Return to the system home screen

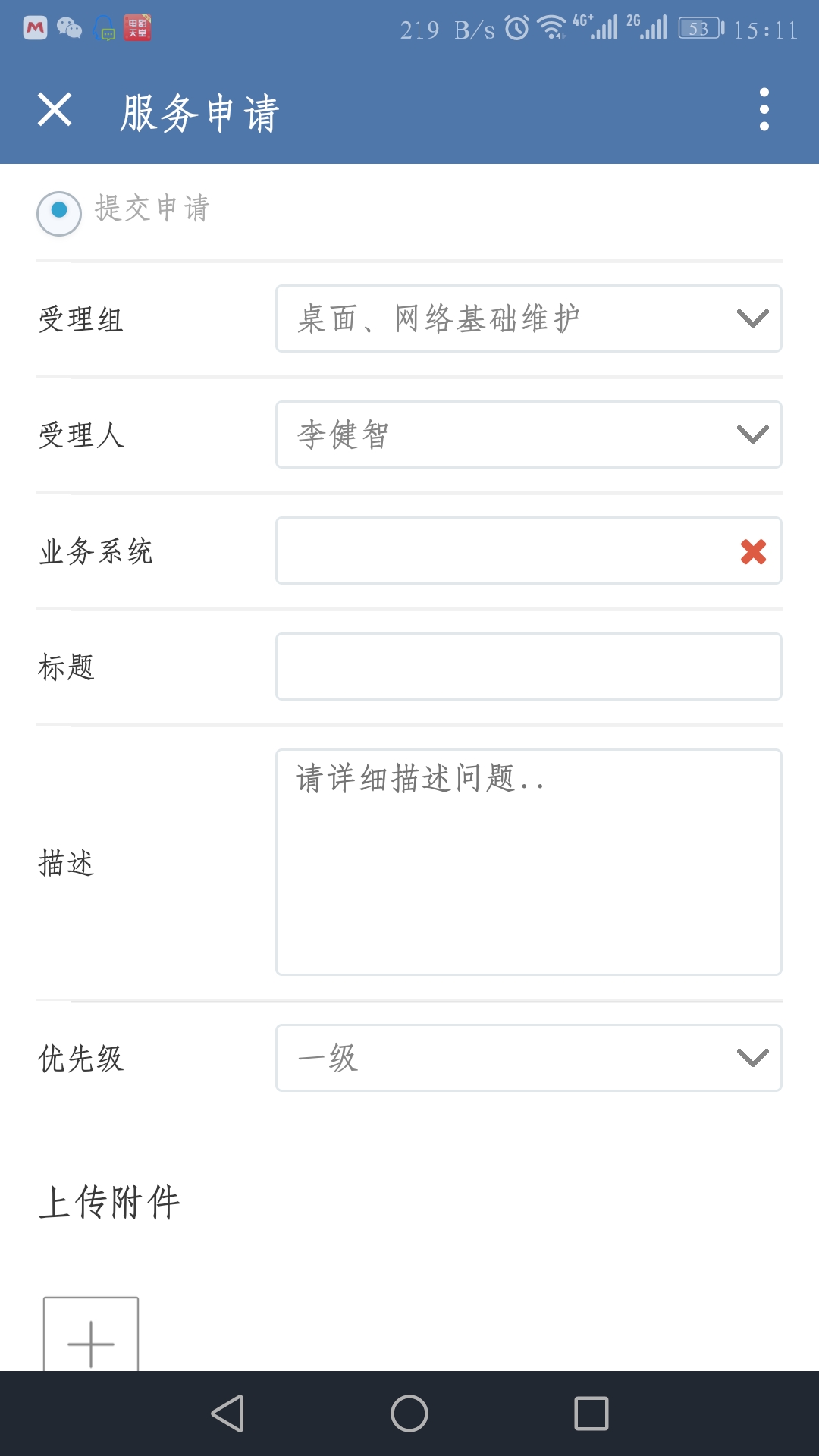pyautogui.click(x=409, y=1414)
